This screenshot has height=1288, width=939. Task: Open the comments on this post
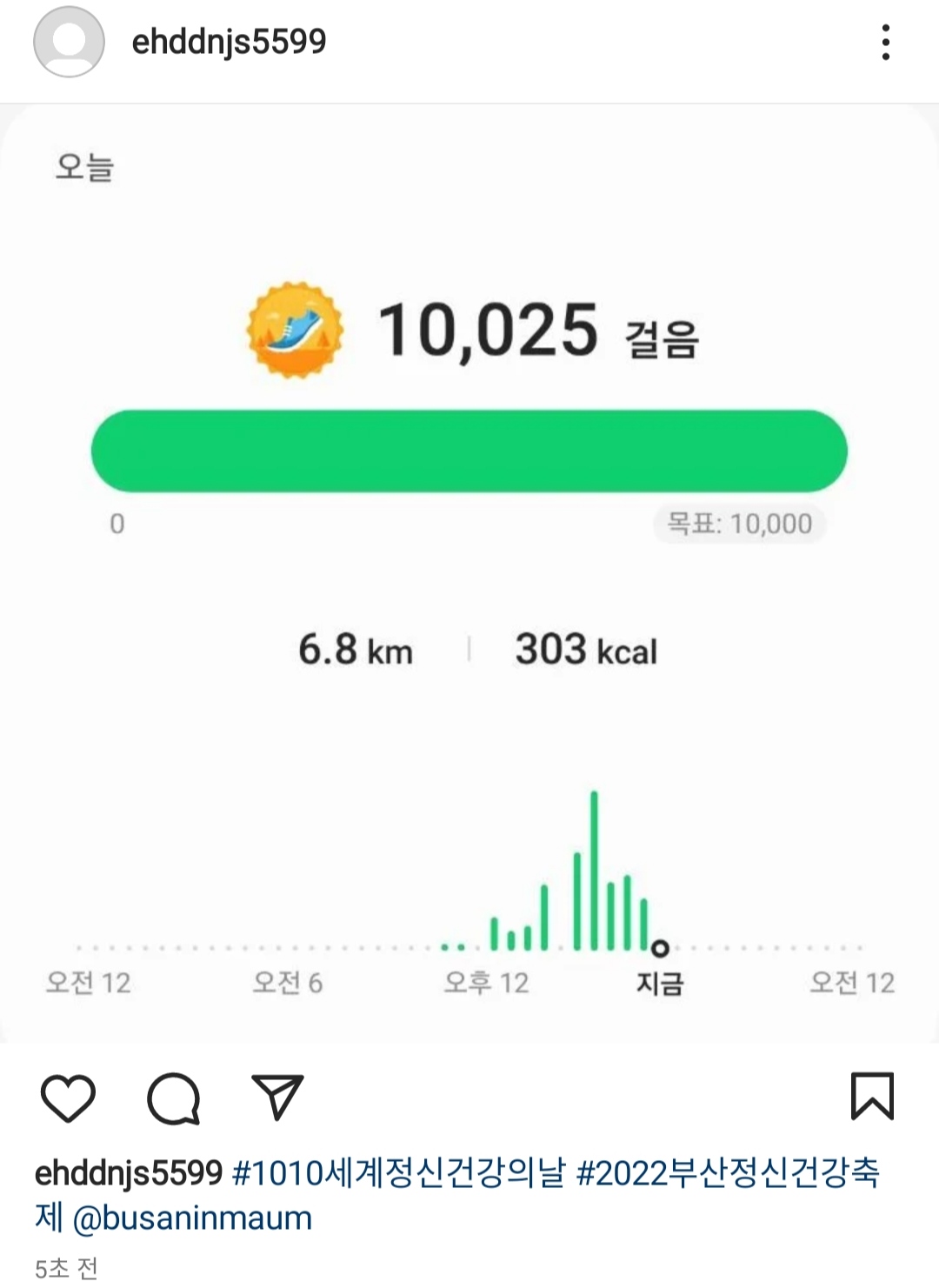(x=174, y=1098)
